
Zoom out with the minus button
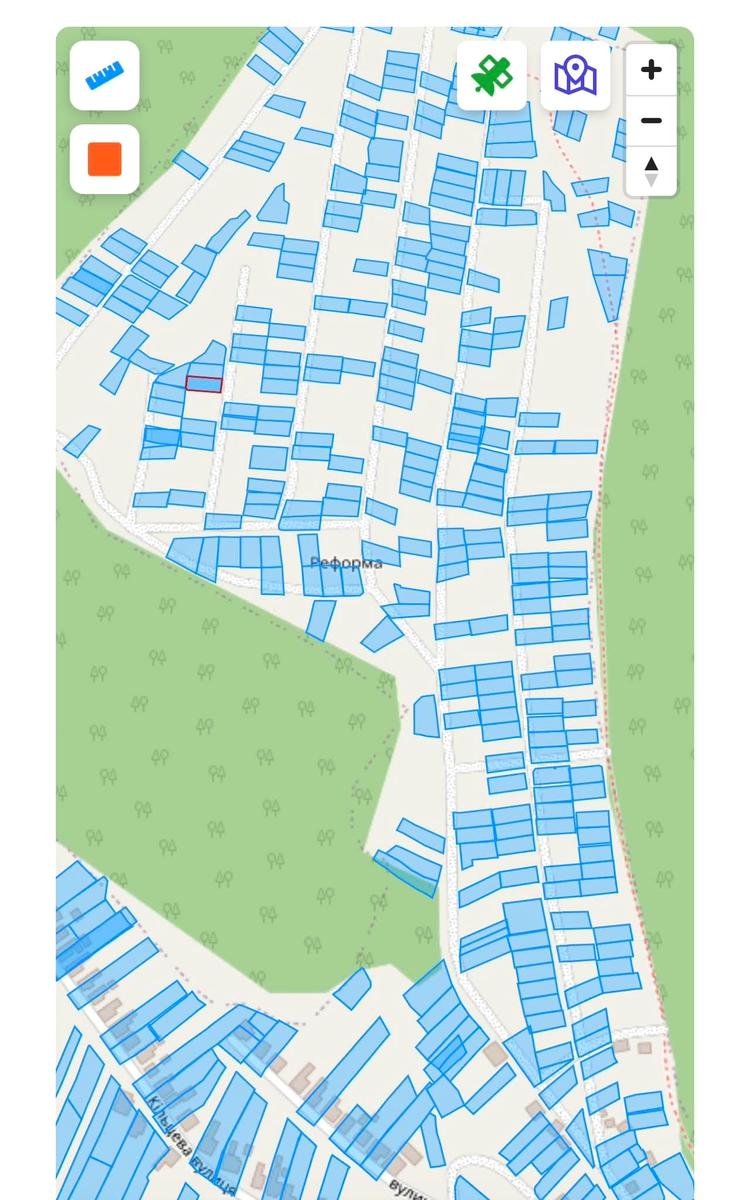coord(651,121)
